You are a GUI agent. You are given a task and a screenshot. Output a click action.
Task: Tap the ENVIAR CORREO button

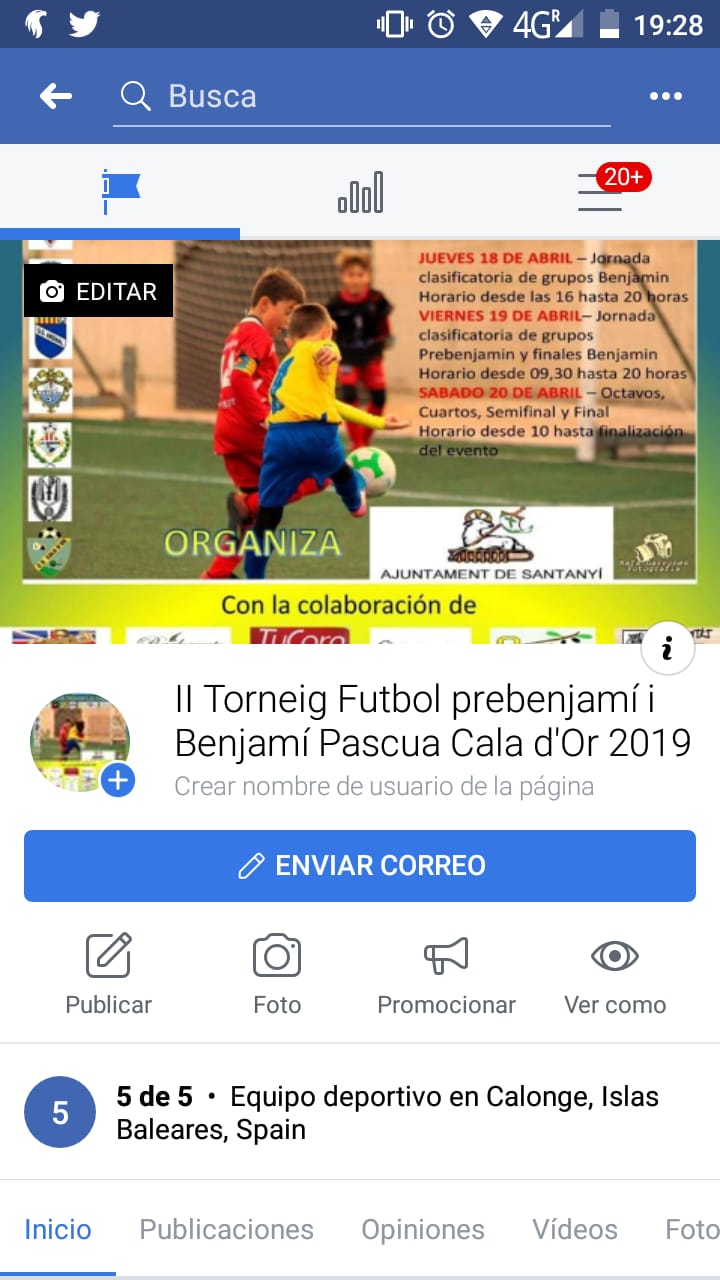click(360, 866)
